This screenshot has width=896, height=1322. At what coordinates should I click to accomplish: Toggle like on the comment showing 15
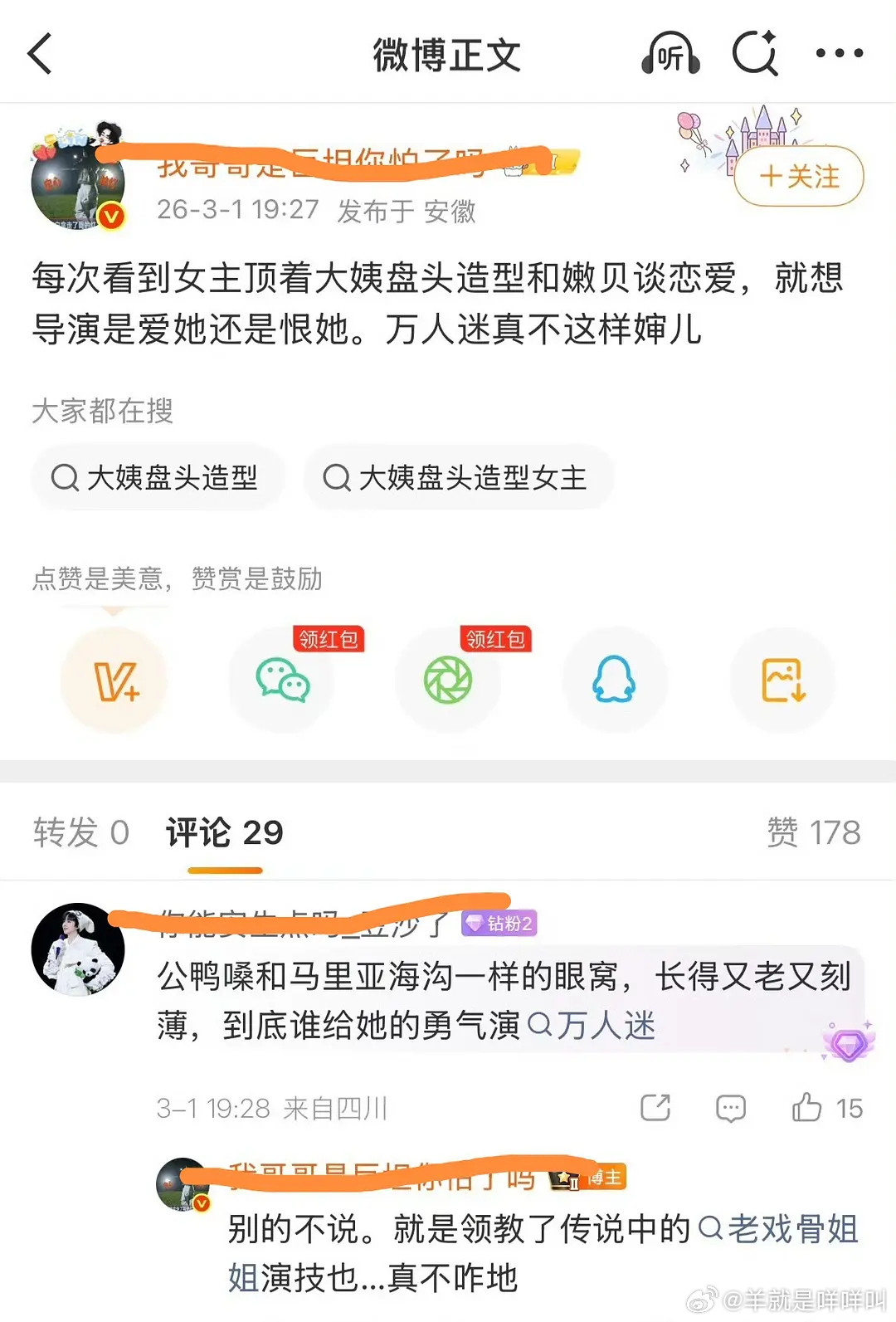[x=806, y=1108]
